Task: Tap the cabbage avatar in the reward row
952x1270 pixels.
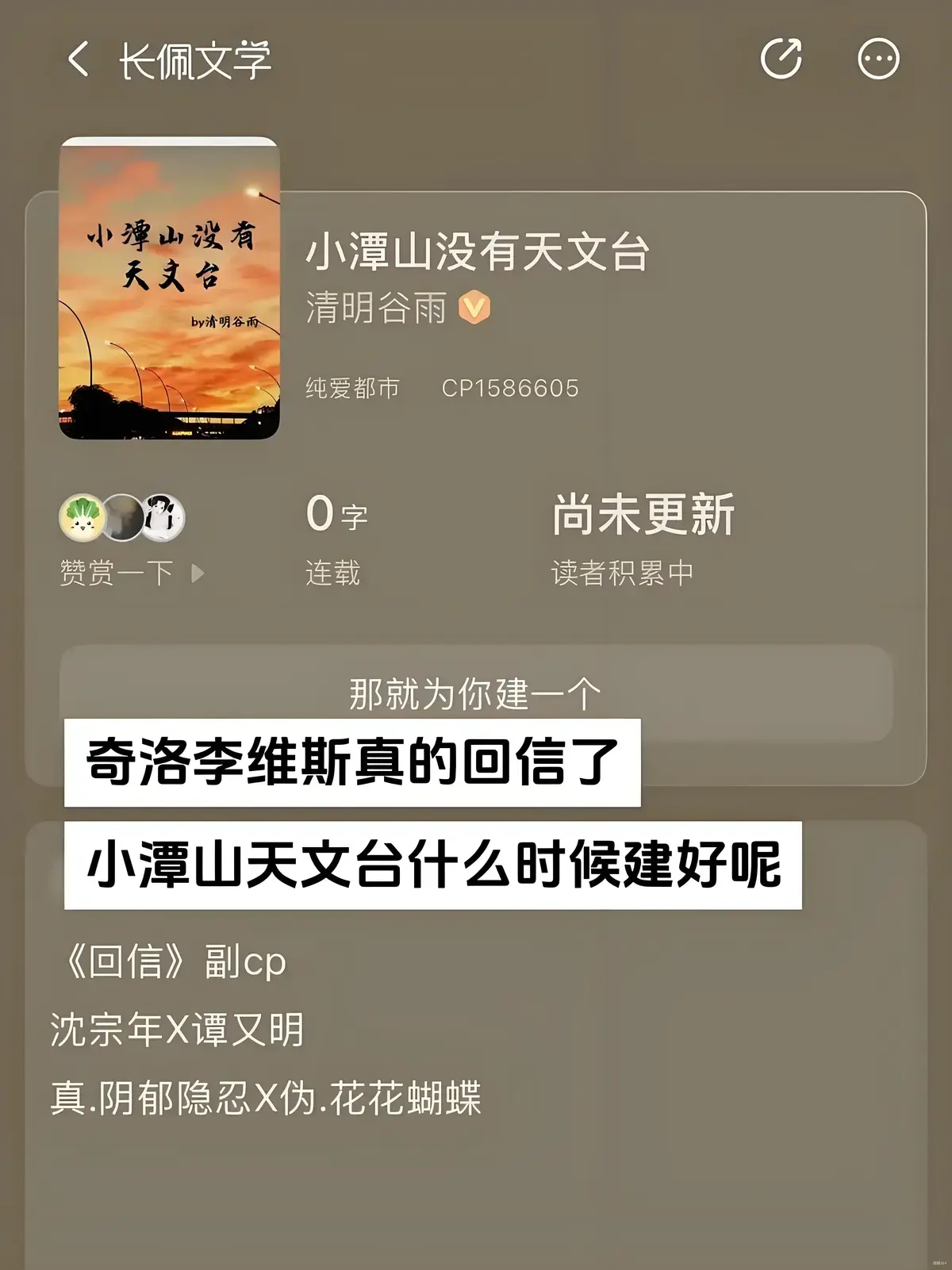Action: (83, 516)
